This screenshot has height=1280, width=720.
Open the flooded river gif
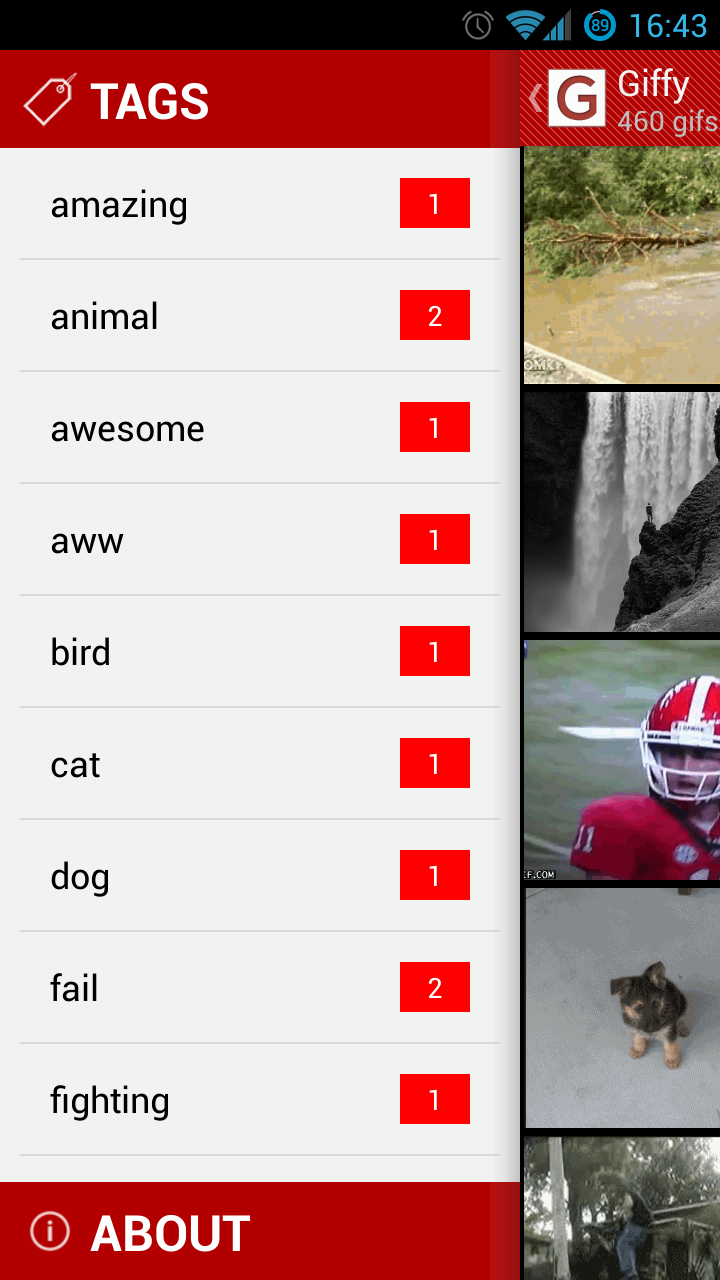tap(621, 266)
